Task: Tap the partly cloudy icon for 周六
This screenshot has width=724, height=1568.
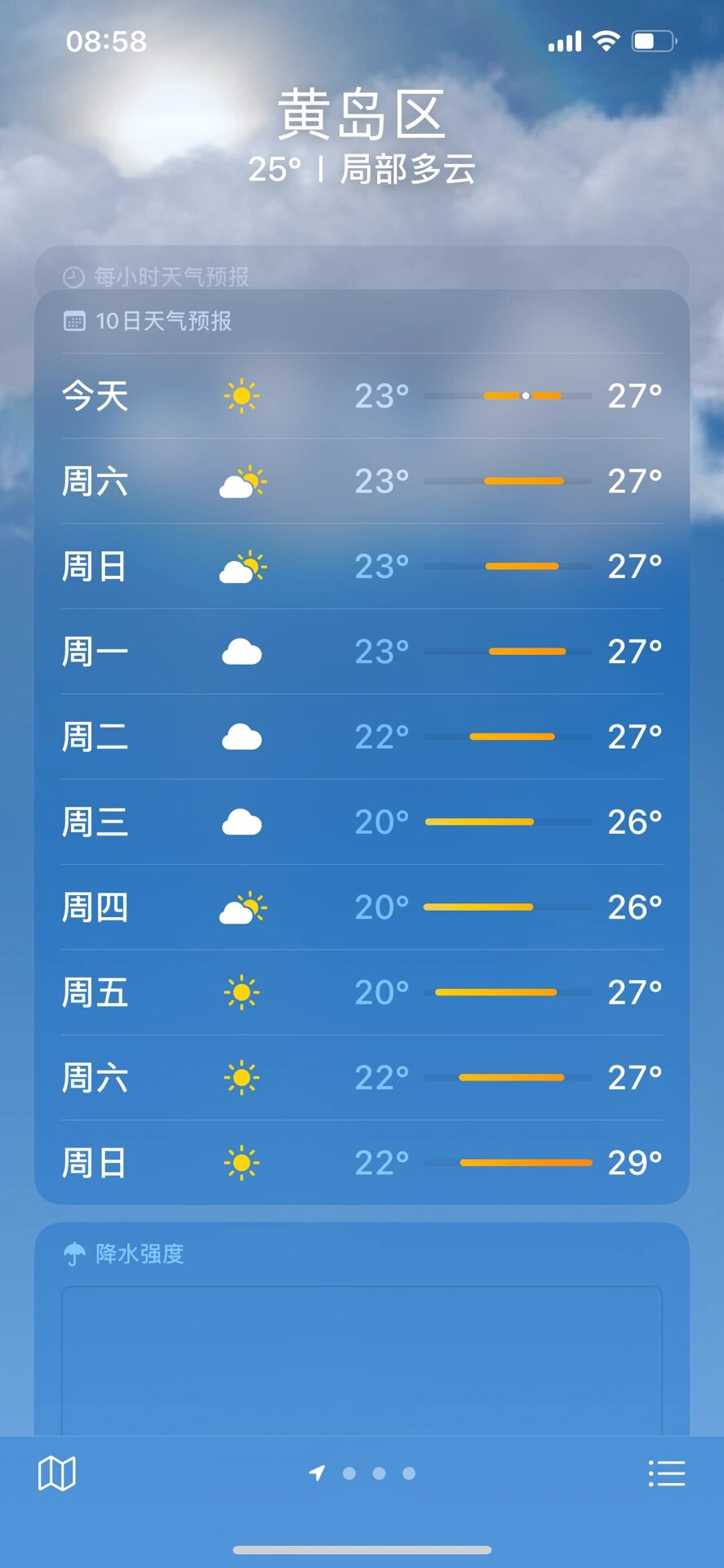Action: tap(242, 483)
